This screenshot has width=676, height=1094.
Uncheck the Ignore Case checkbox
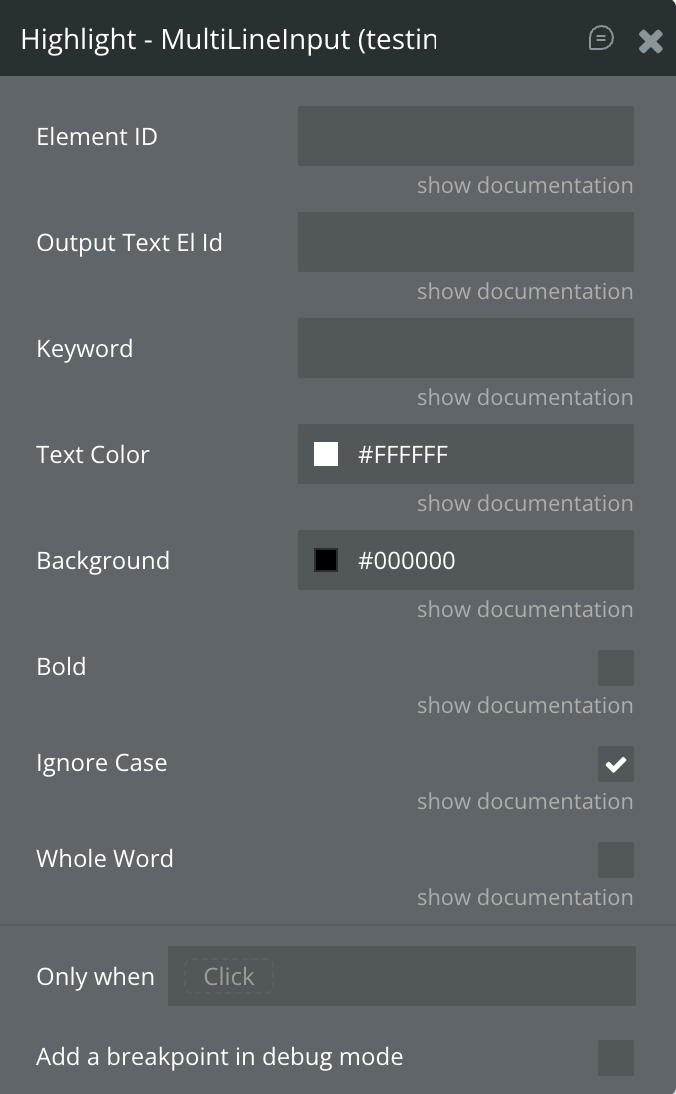tap(615, 764)
